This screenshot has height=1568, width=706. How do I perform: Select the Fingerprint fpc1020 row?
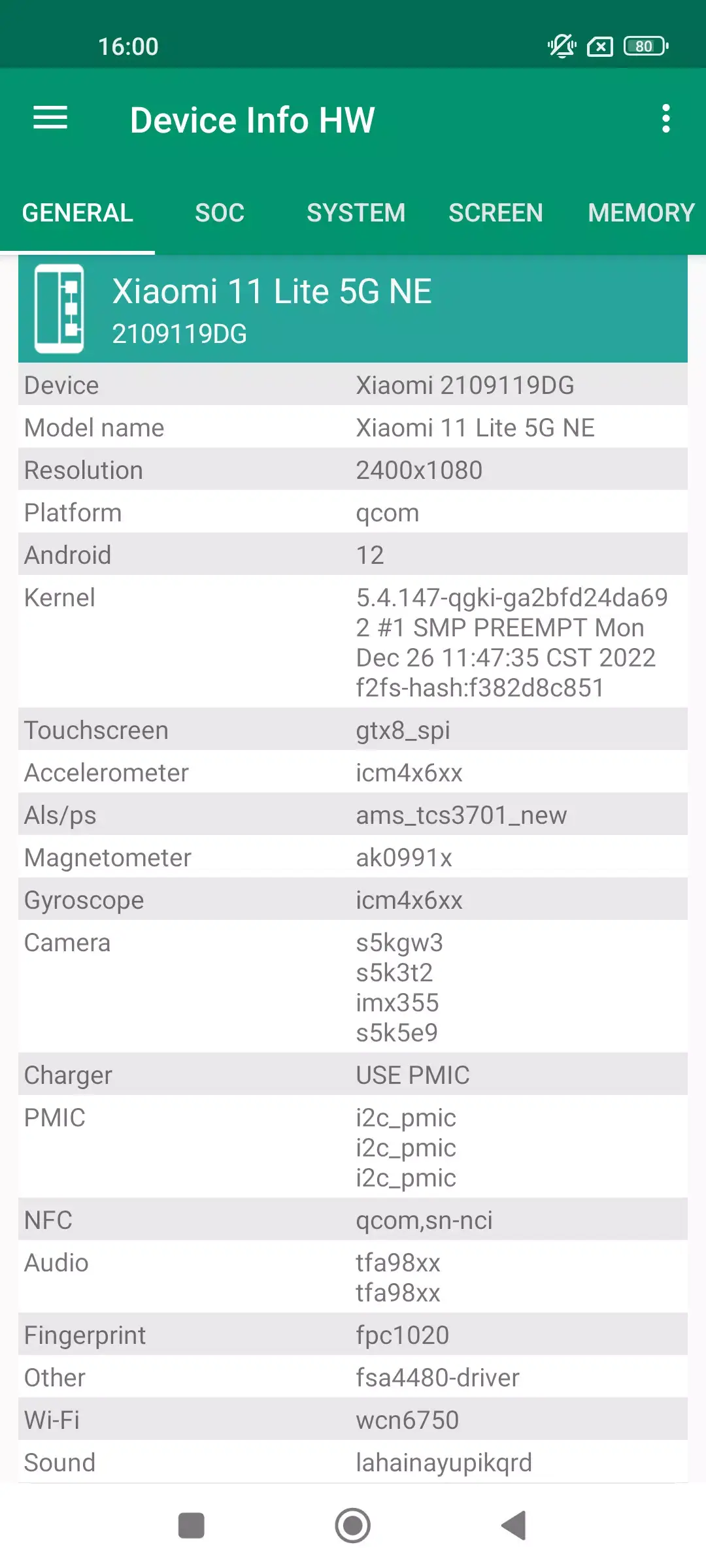pos(353,1334)
